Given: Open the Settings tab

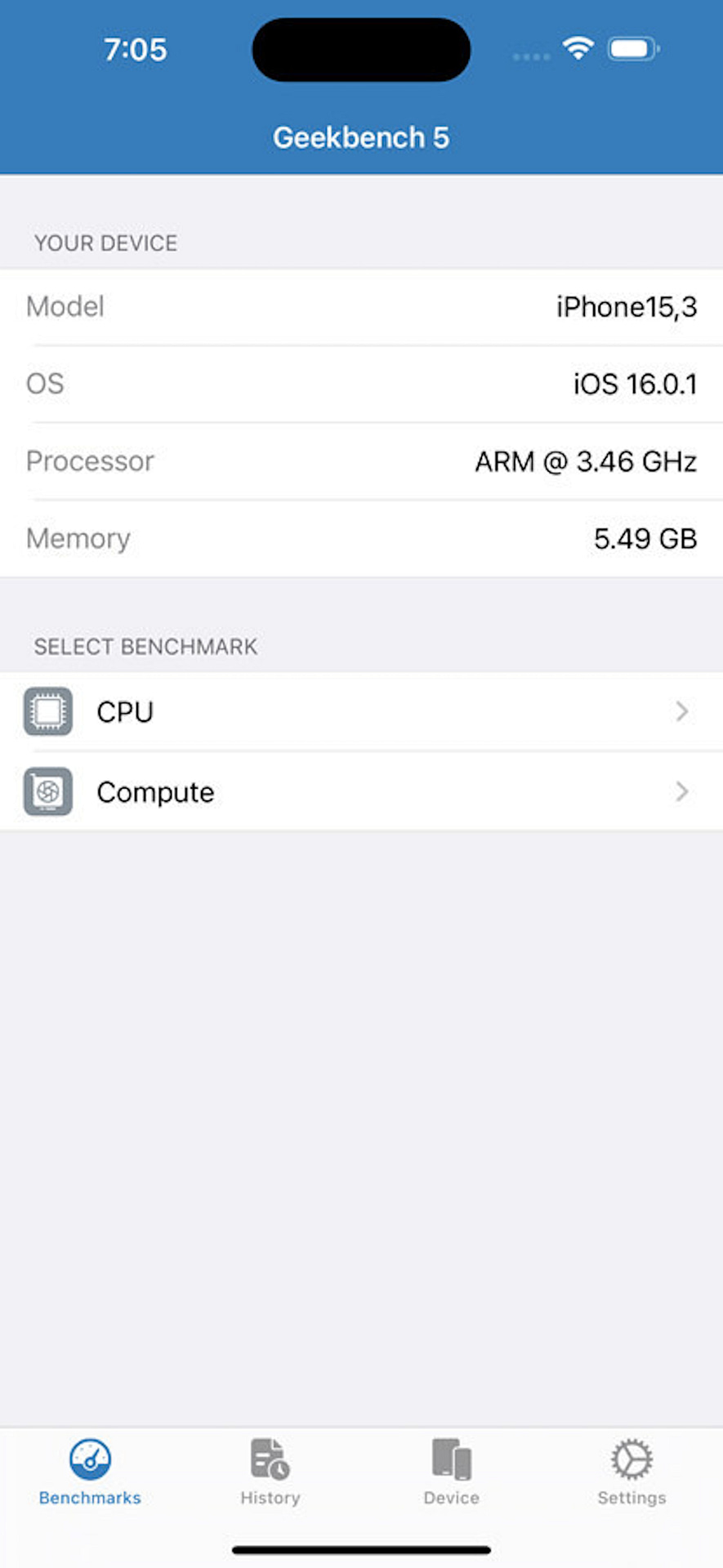Looking at the screenshot, I should click(632, 1472).
